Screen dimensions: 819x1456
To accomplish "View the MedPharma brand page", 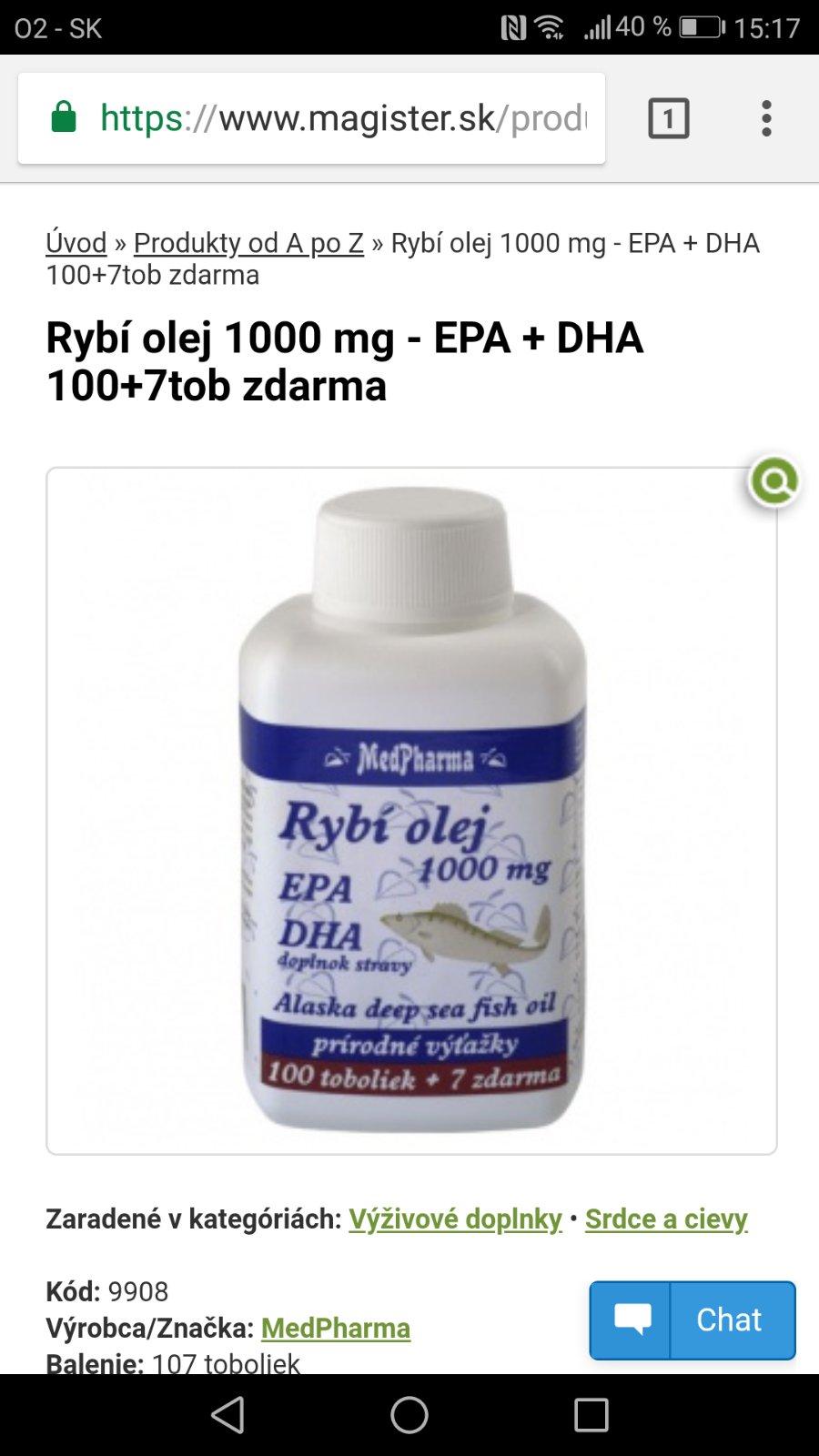I will pos(335,1328).
